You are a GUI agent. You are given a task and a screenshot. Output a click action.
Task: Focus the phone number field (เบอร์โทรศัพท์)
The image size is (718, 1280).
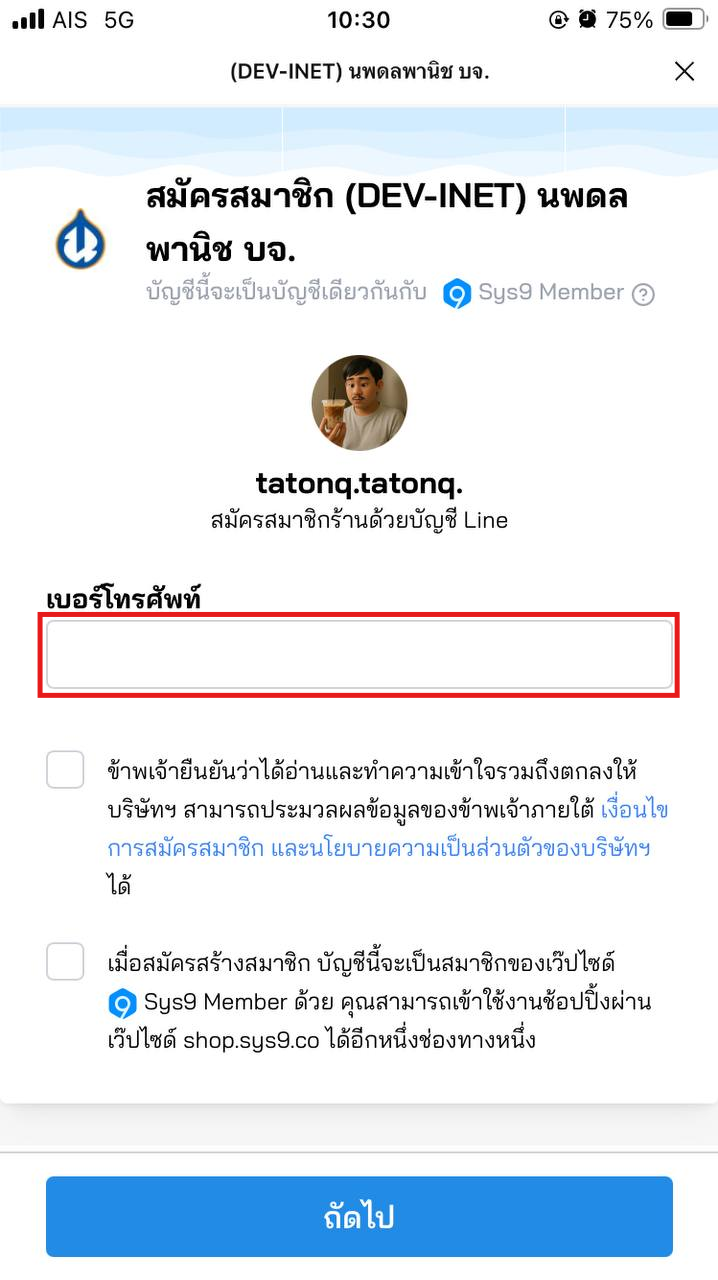pyautogui.click(x=359, y=655)
